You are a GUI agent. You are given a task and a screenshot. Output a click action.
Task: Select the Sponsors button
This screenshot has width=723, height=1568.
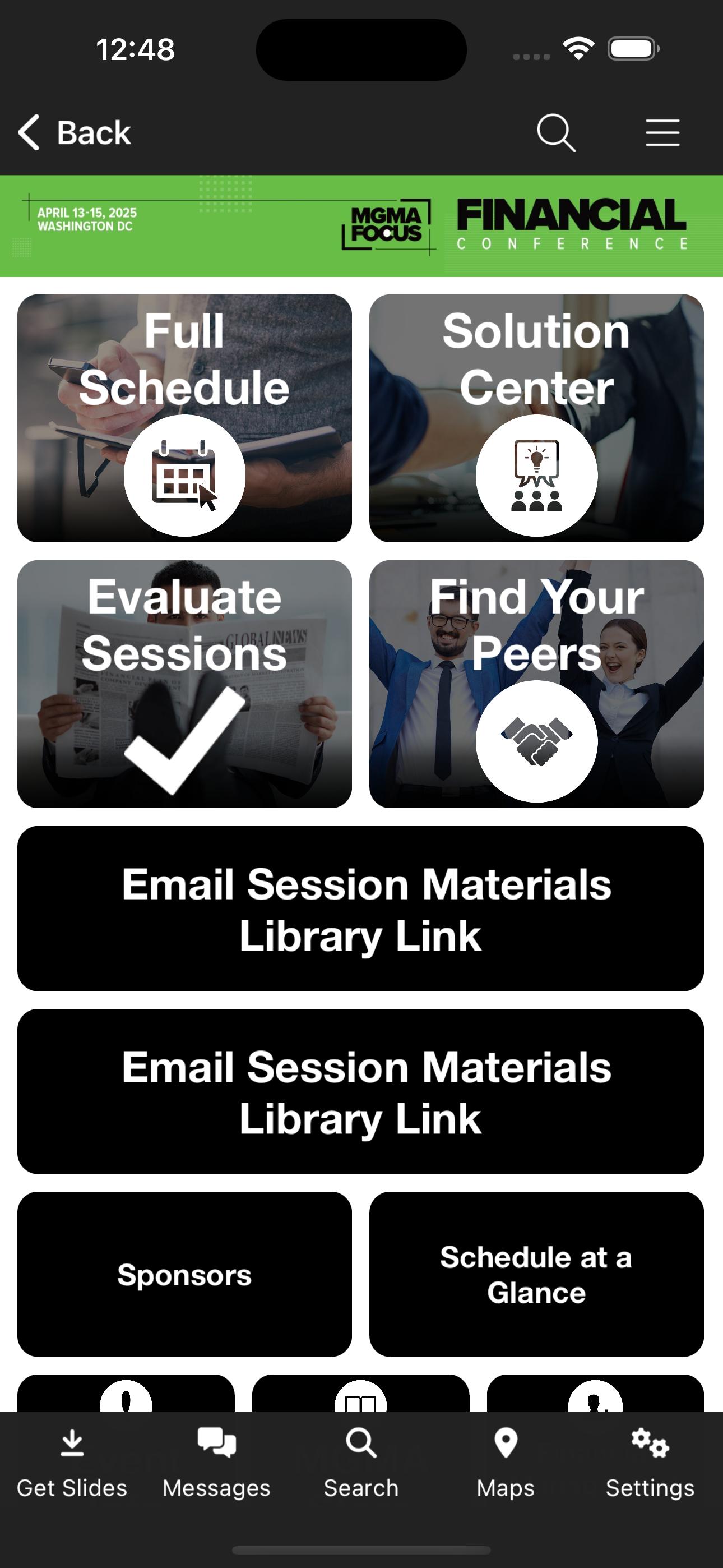(x=184, y=1274)
